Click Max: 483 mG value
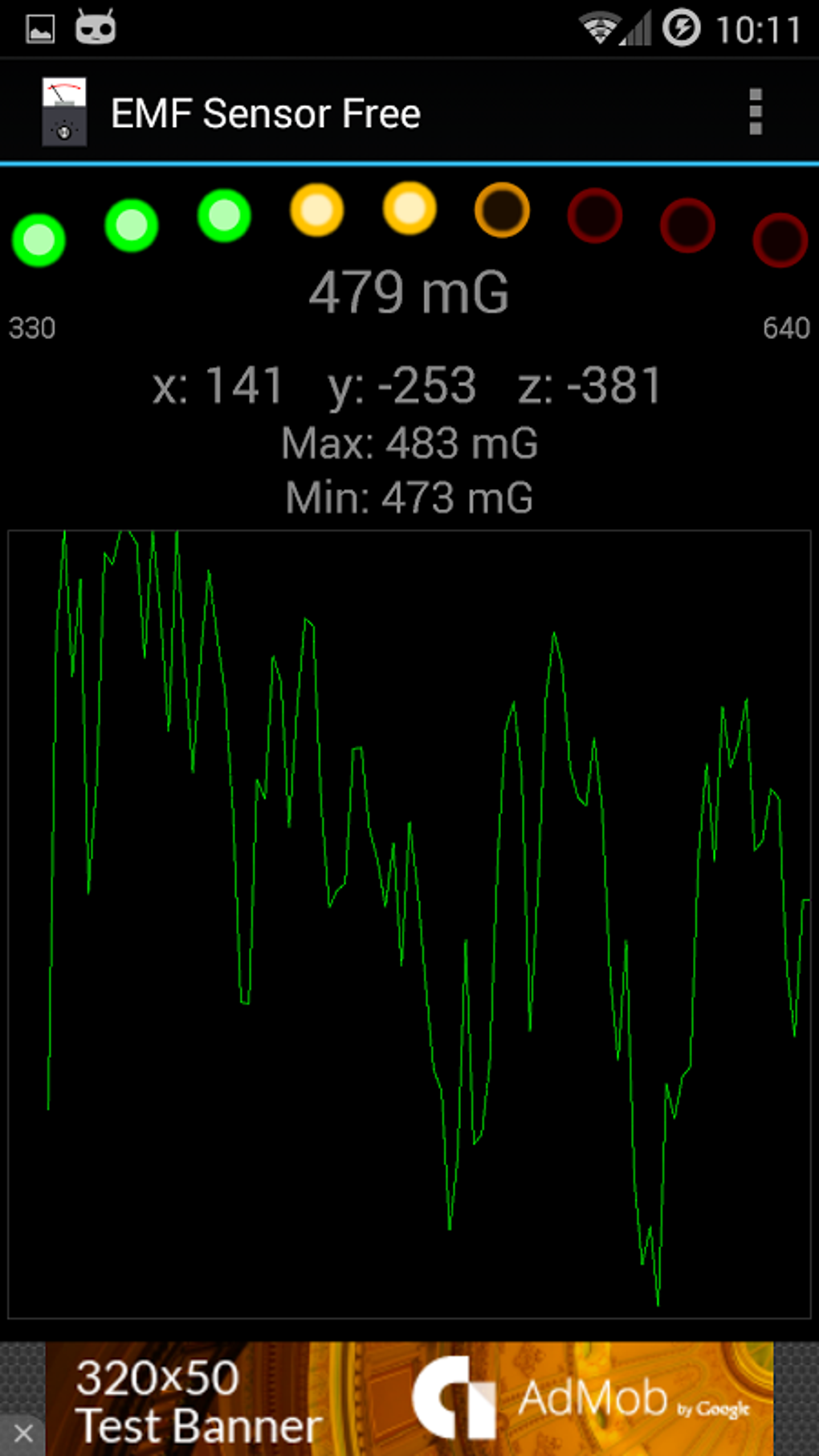 pos(409,443)
